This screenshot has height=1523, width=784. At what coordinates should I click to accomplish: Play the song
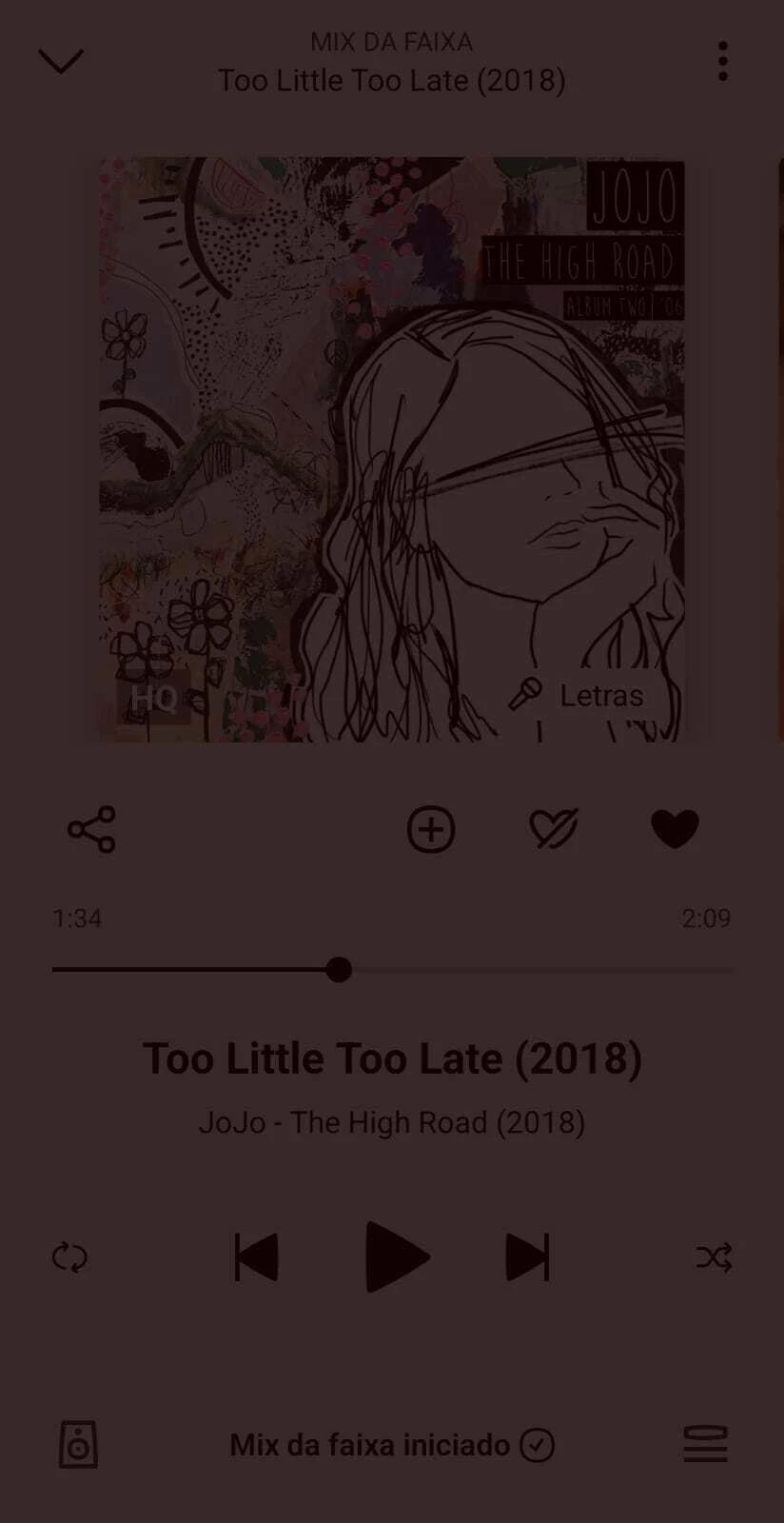(396, 1257)
